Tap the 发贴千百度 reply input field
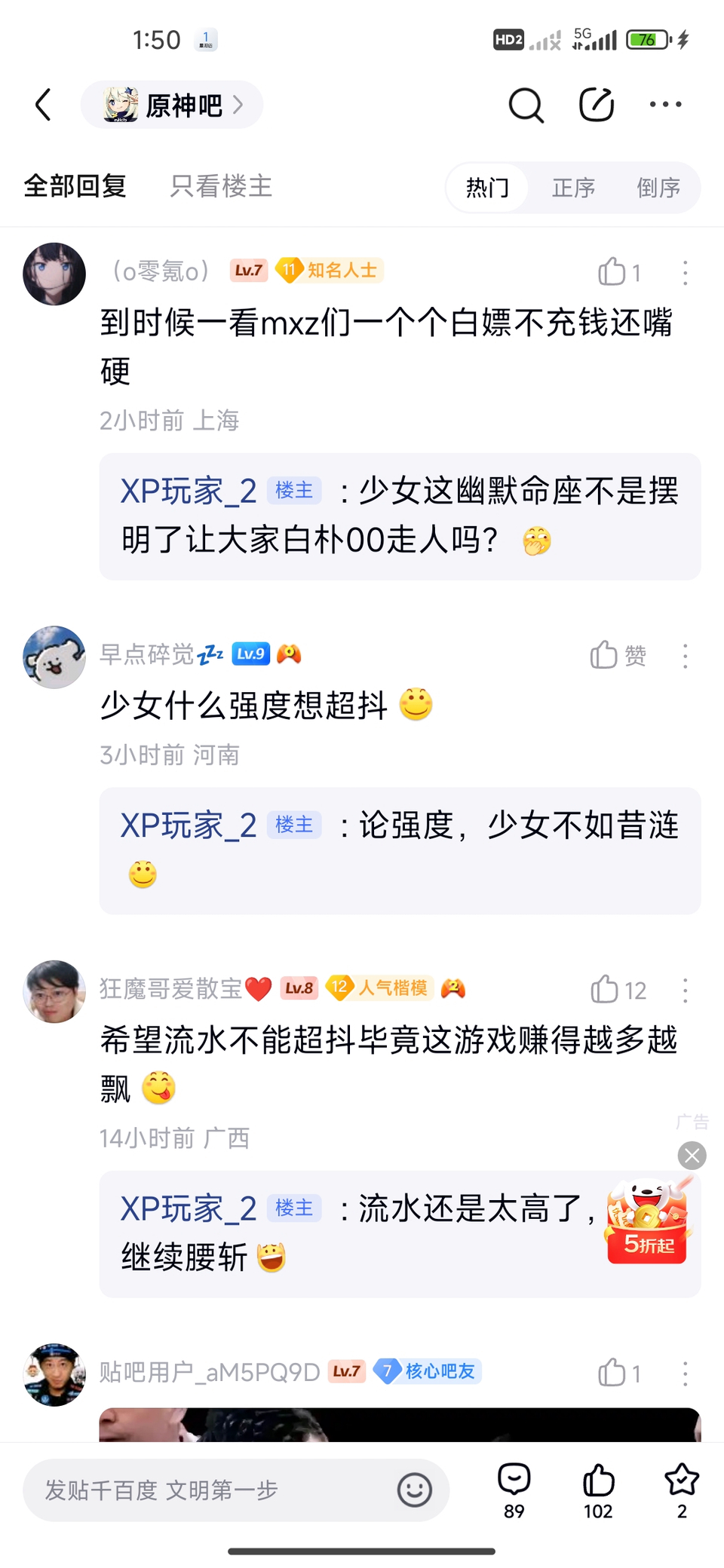 [211, 1490]
